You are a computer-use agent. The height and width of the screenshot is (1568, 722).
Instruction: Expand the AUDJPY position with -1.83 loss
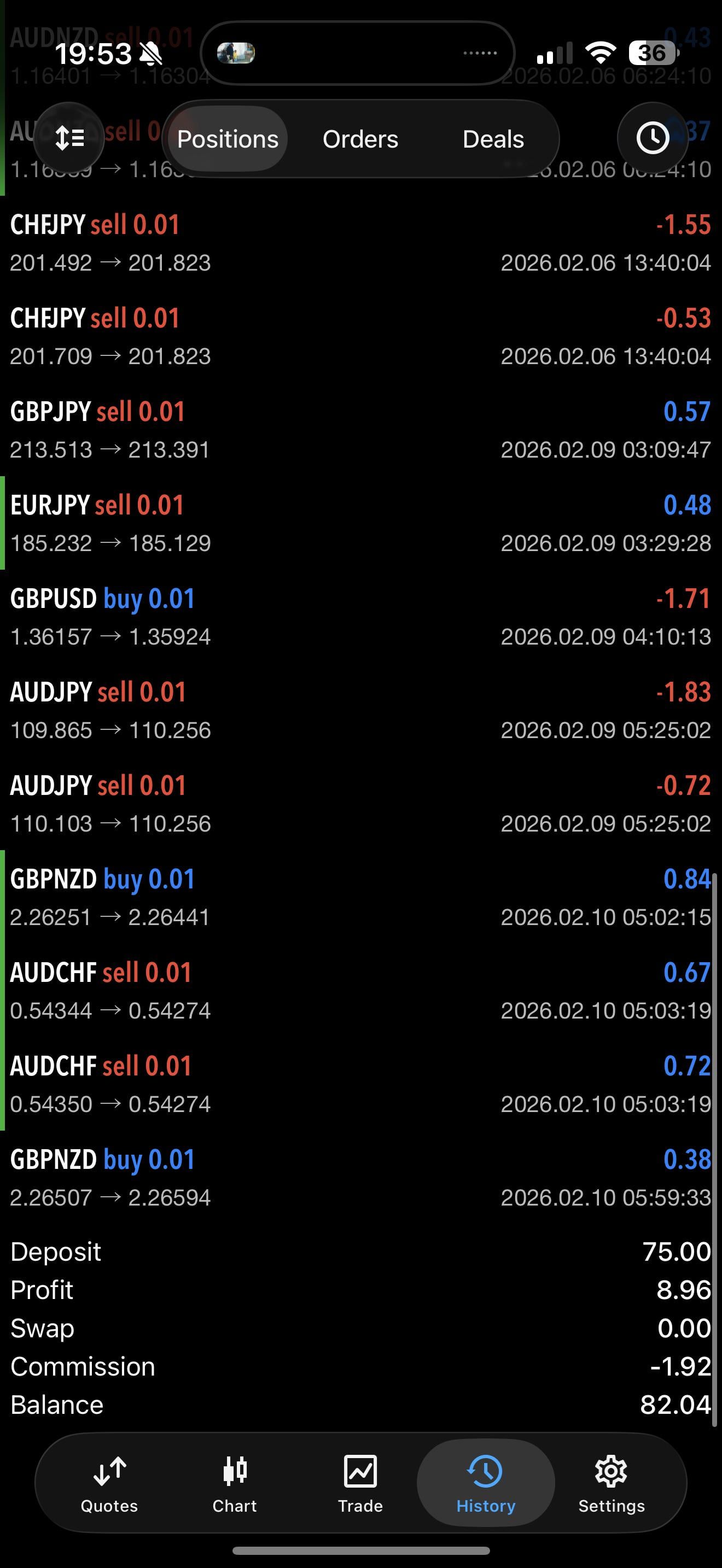click(360, 710)
